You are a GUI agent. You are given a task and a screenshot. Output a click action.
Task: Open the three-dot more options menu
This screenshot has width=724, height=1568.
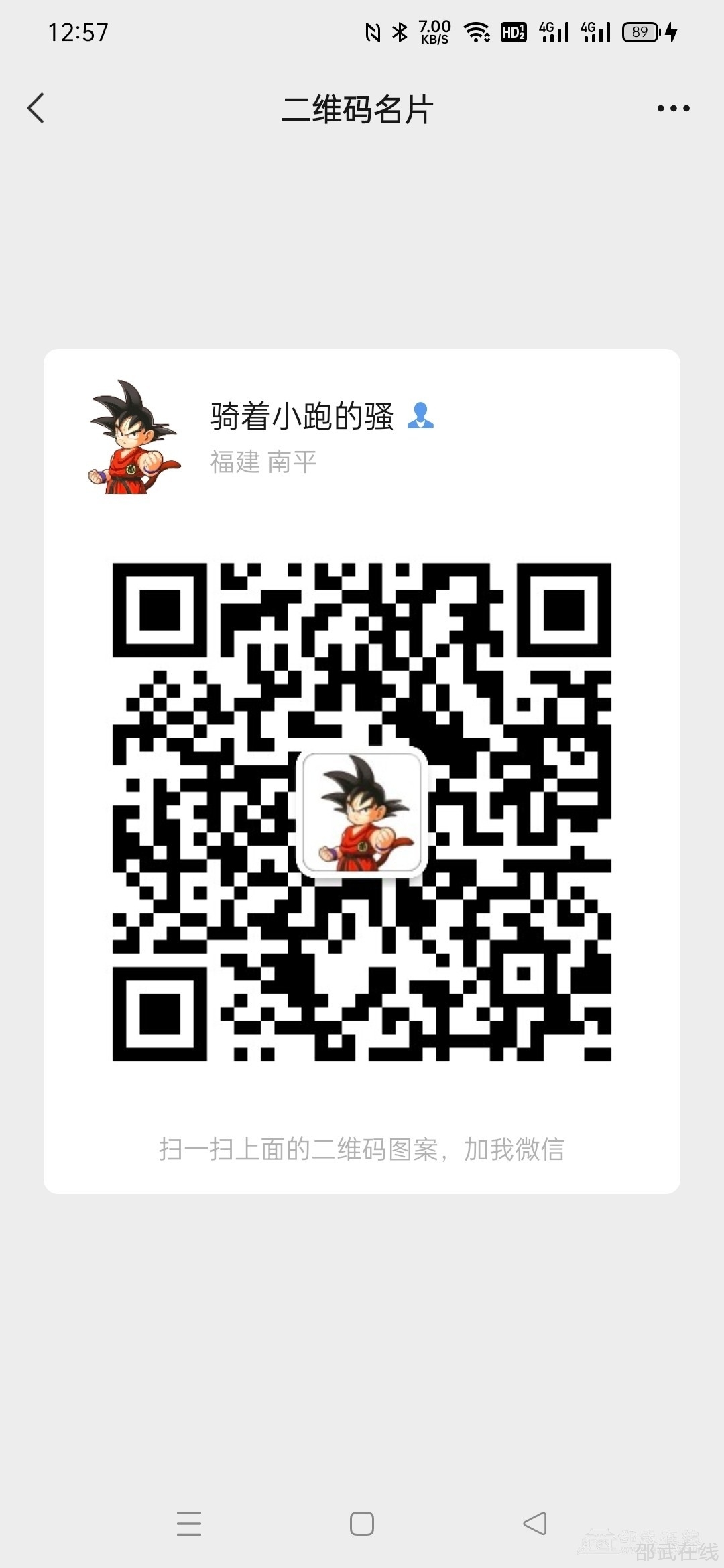673,109
